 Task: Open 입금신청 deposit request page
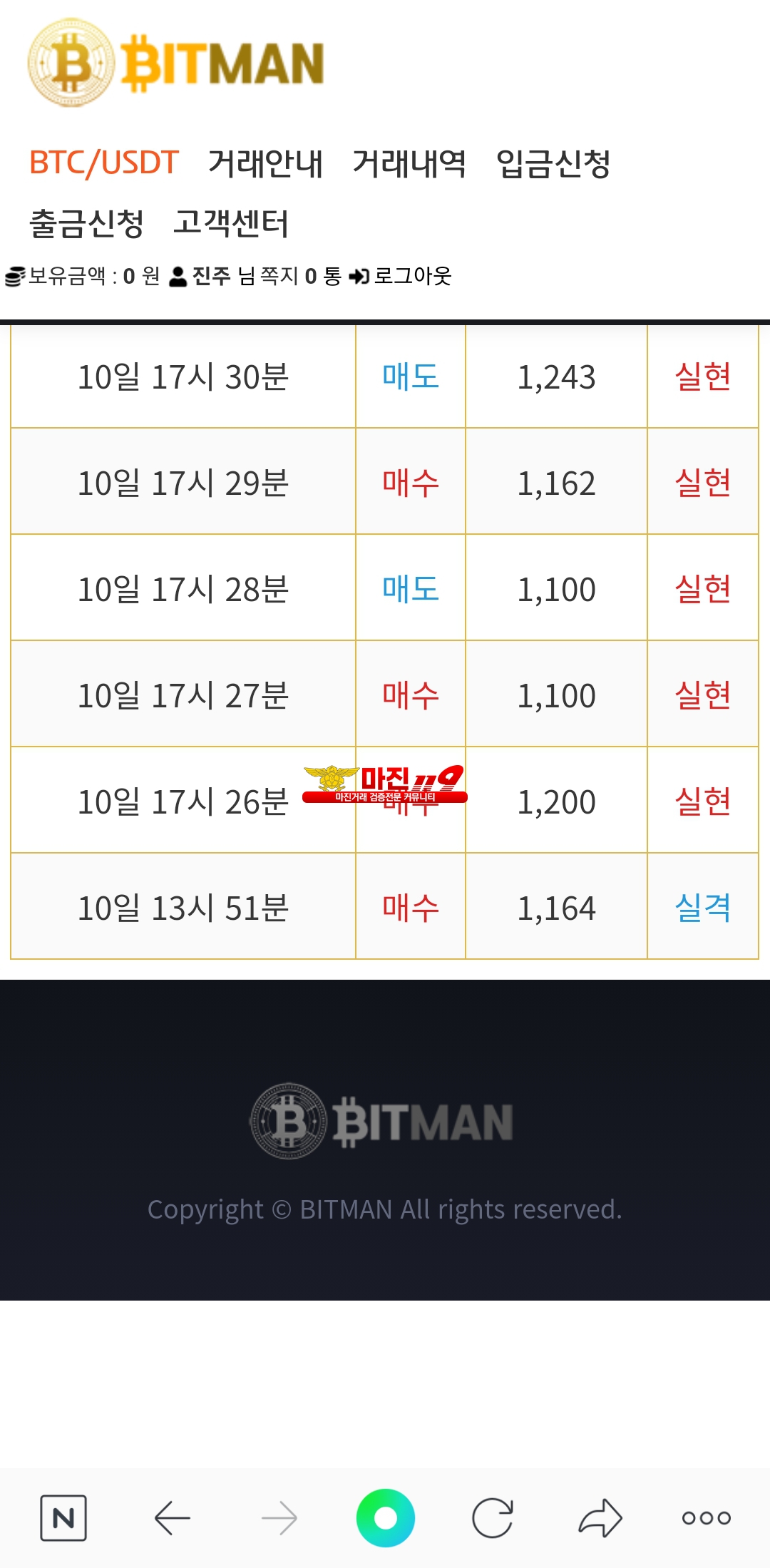pos(553,163)
